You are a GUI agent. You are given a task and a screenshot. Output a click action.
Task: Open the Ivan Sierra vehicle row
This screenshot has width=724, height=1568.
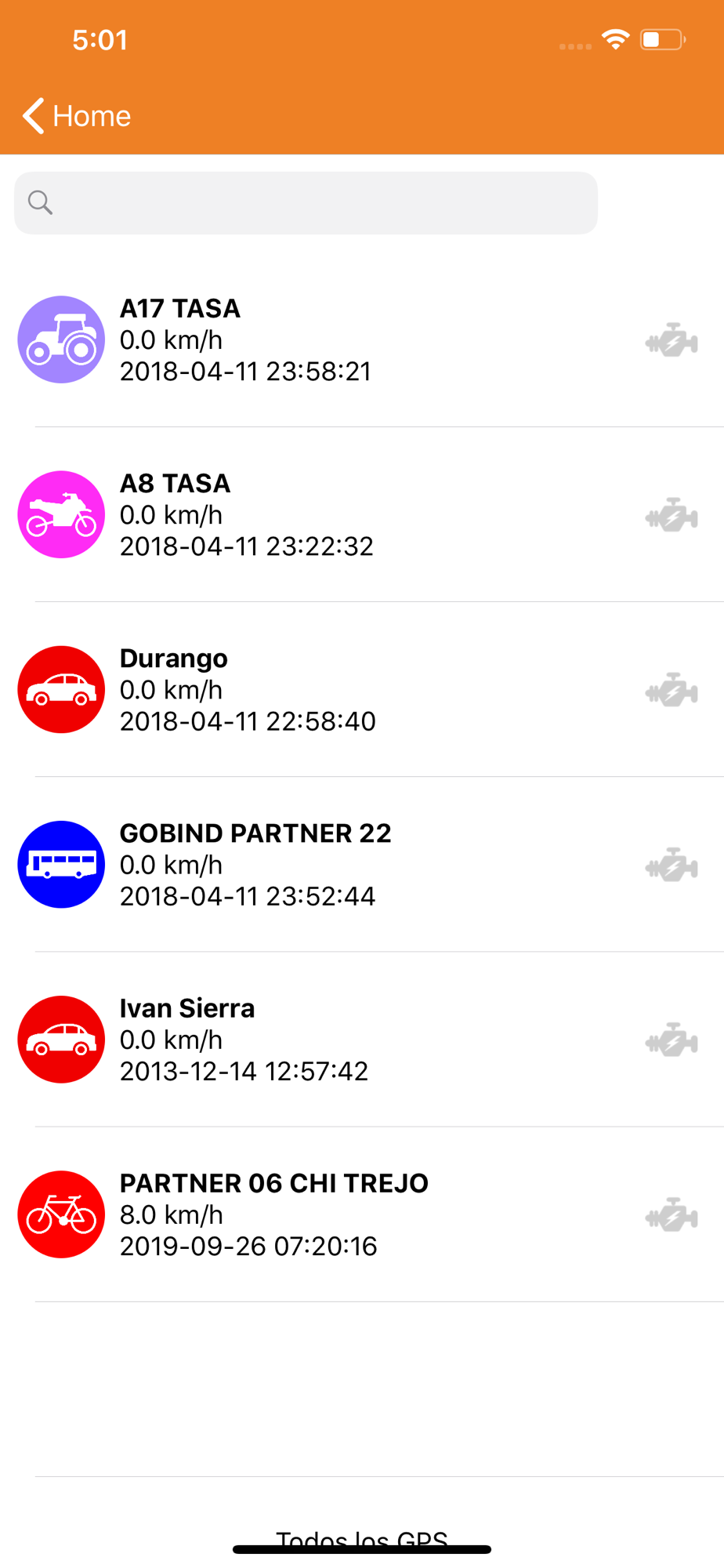tap(362, 1040)
